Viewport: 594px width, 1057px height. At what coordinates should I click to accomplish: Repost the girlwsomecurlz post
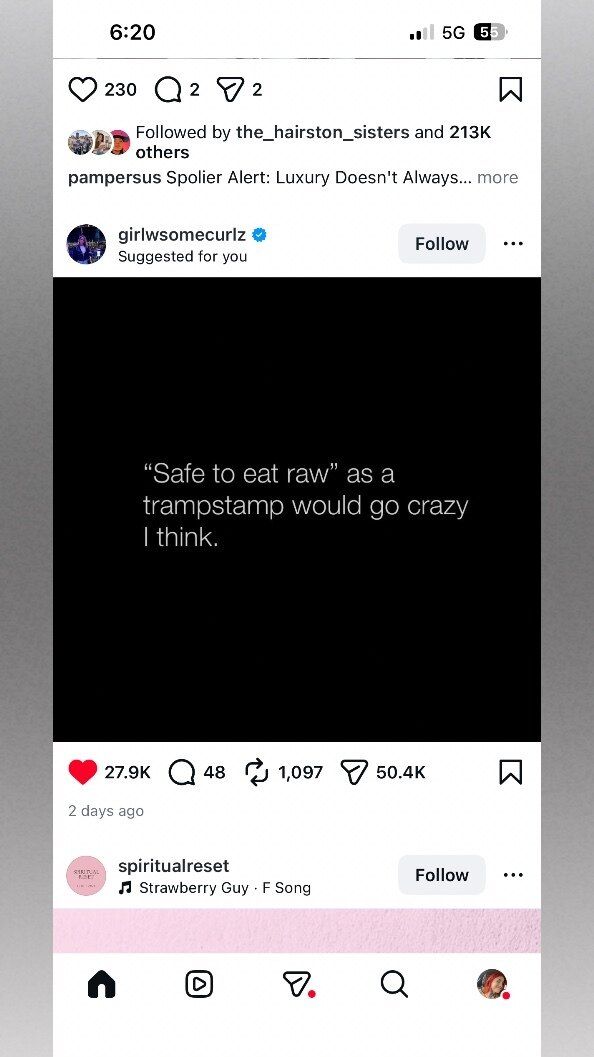[x=257, y=772]
